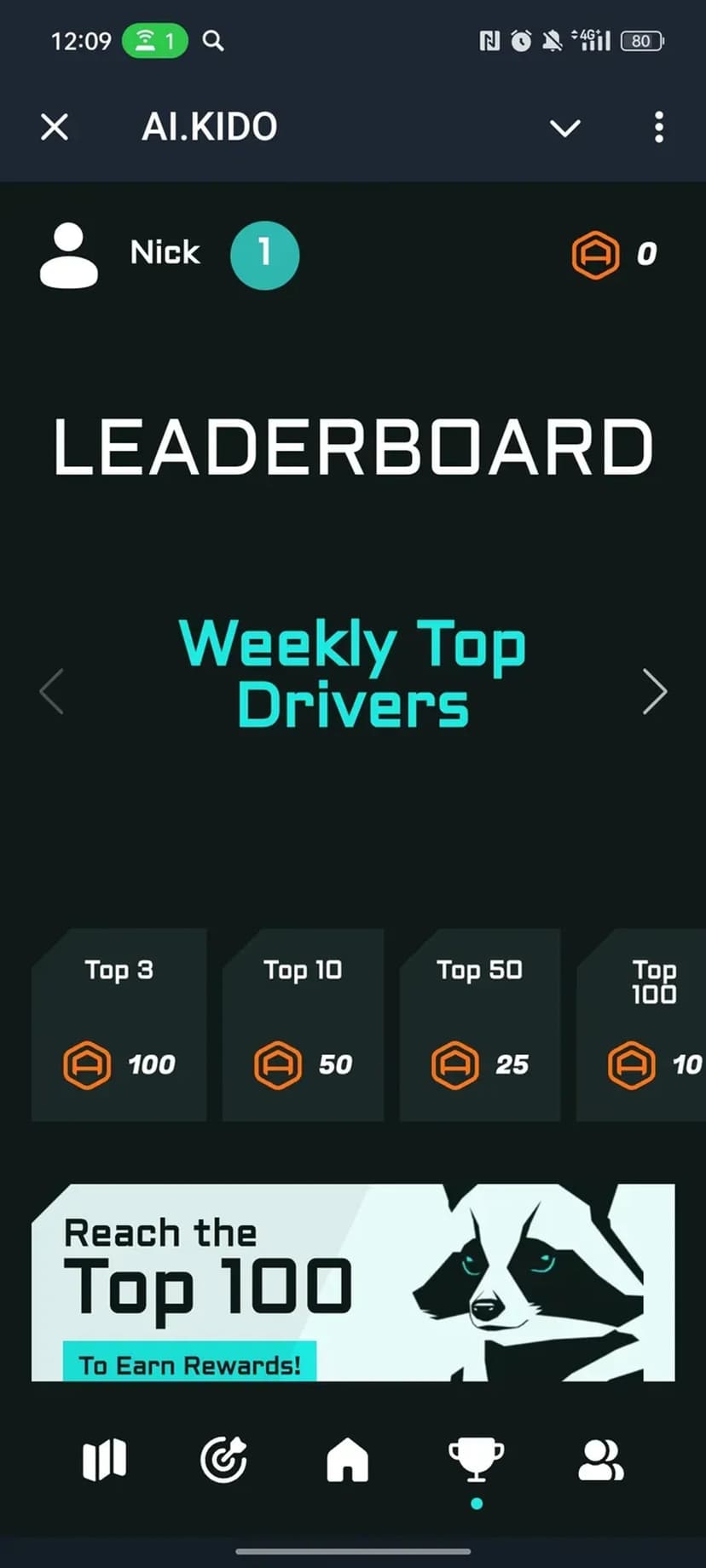Go to the home tab
This screenshot has width=706, height=1568.
tap(348, 1460)
